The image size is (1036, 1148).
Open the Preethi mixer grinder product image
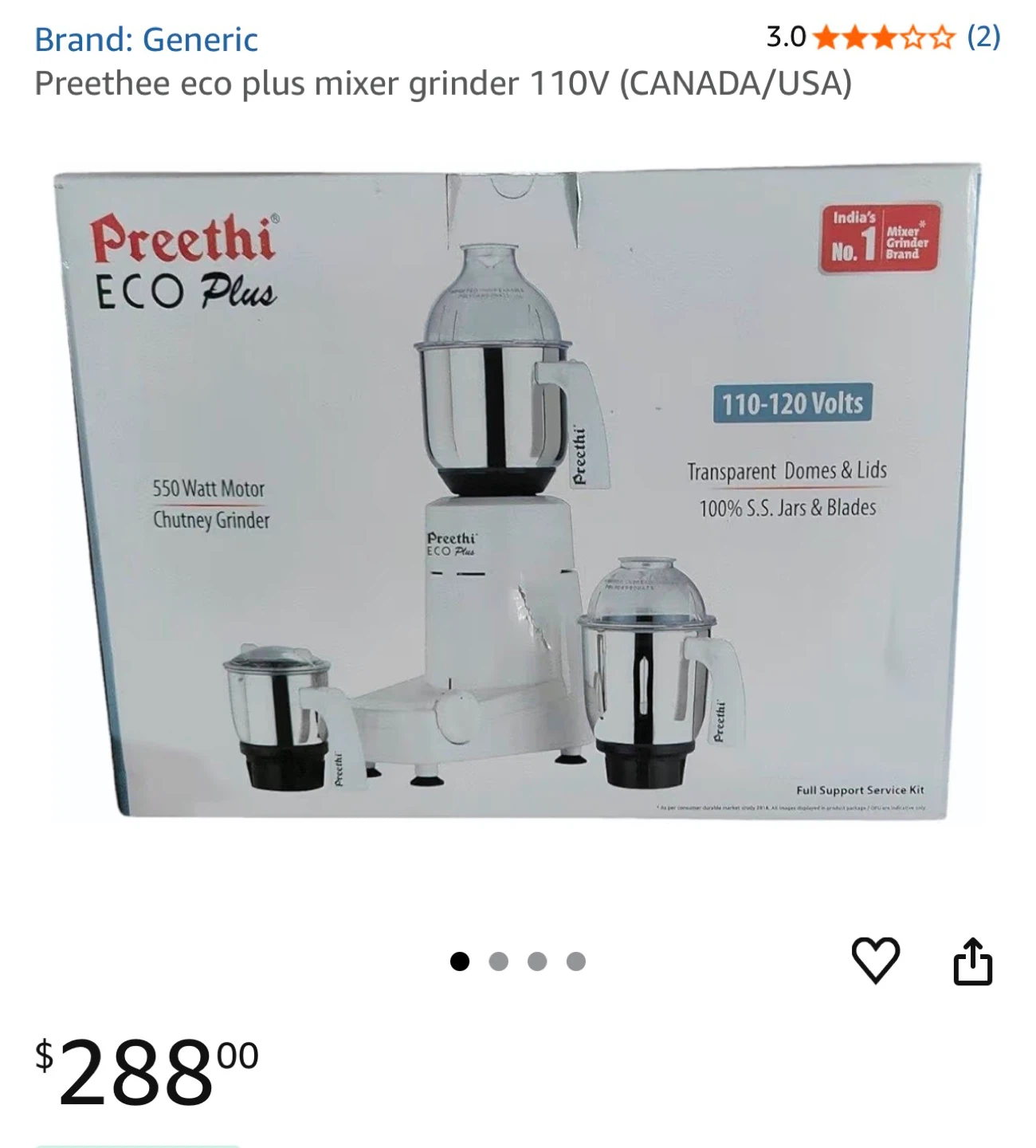pyautogui.click(x=516, y=493)
